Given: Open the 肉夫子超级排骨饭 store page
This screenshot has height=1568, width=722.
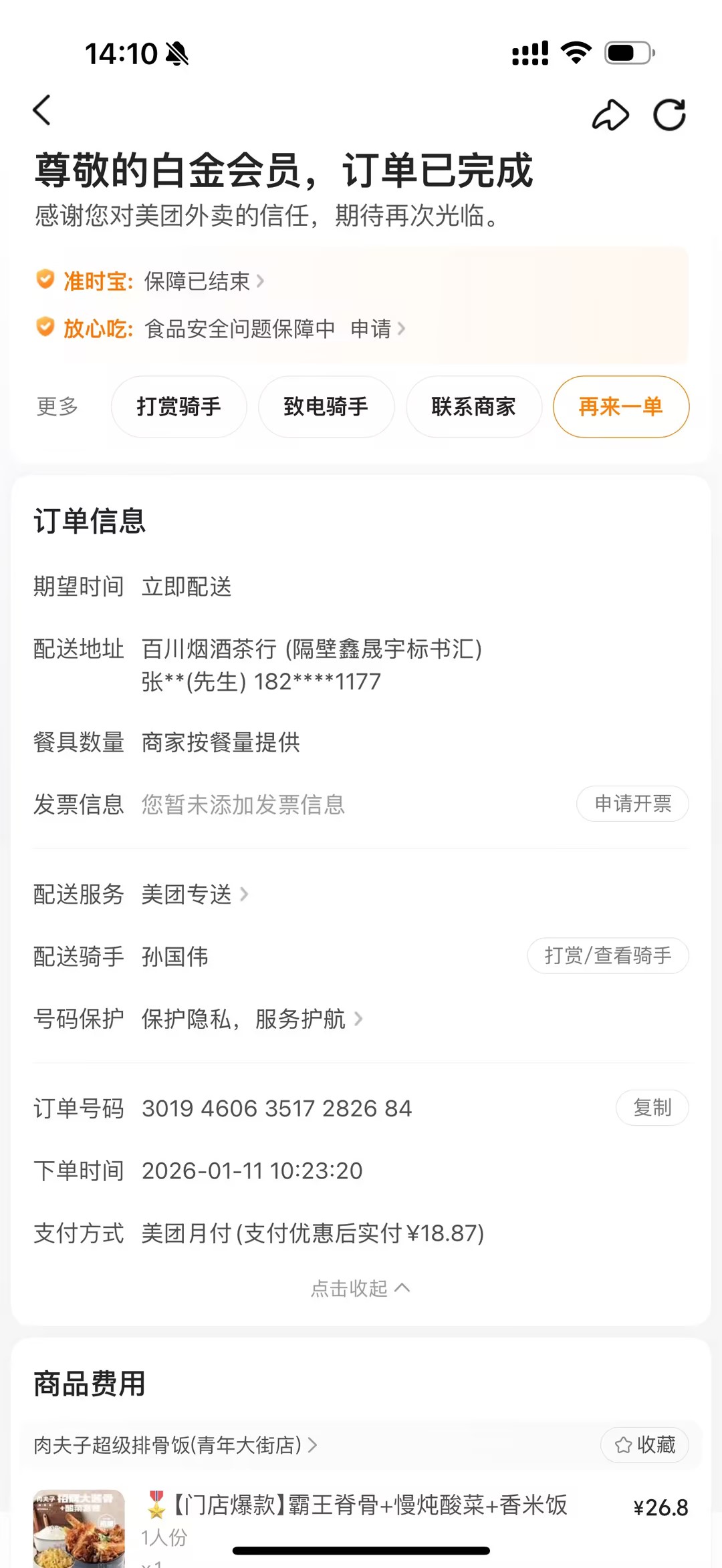Looking at the screenshot, I should click(x=175, y=1445).
